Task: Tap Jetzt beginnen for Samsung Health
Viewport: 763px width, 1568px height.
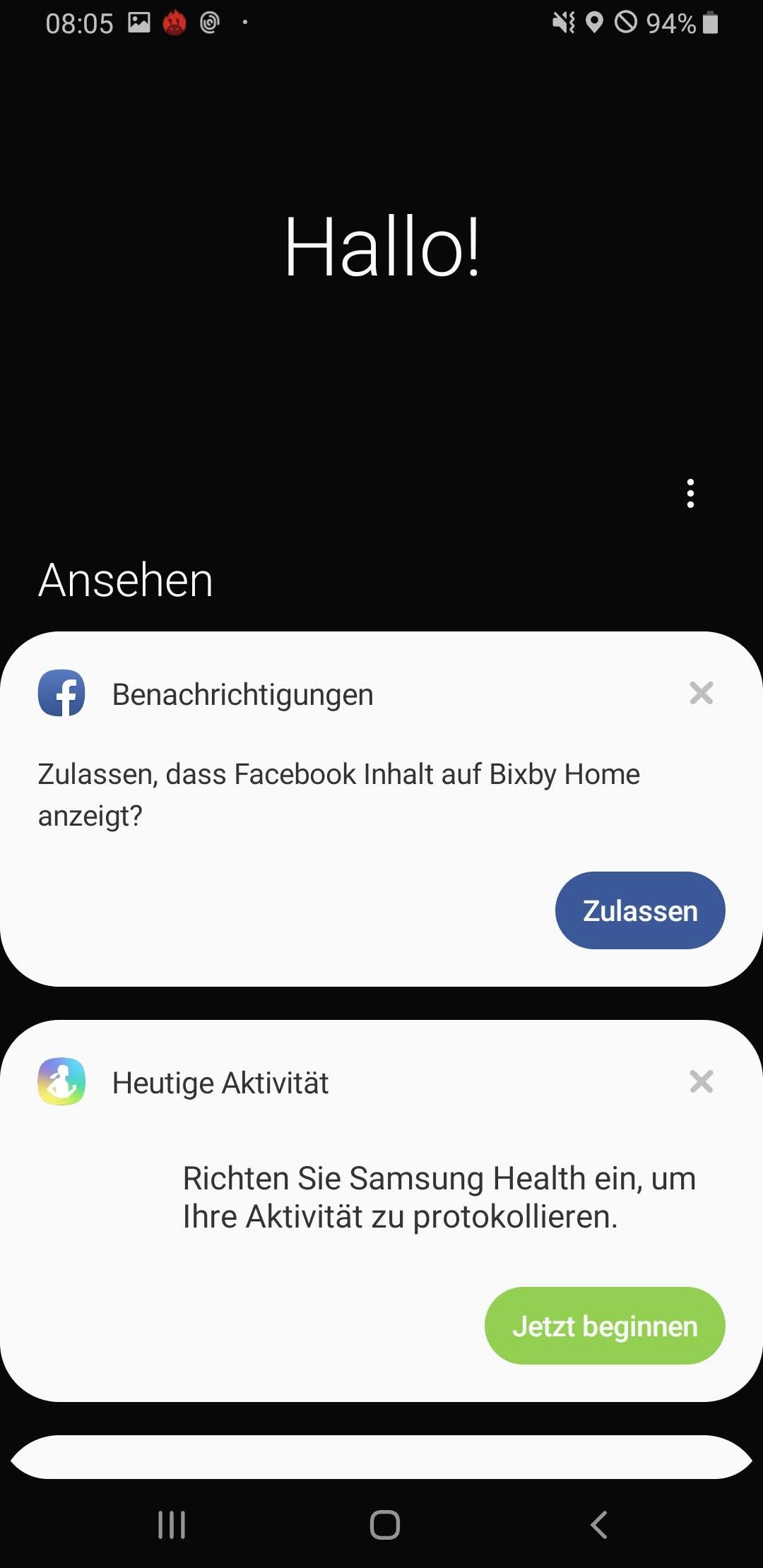Action: pyautogui.click(x=604, y=1326)
